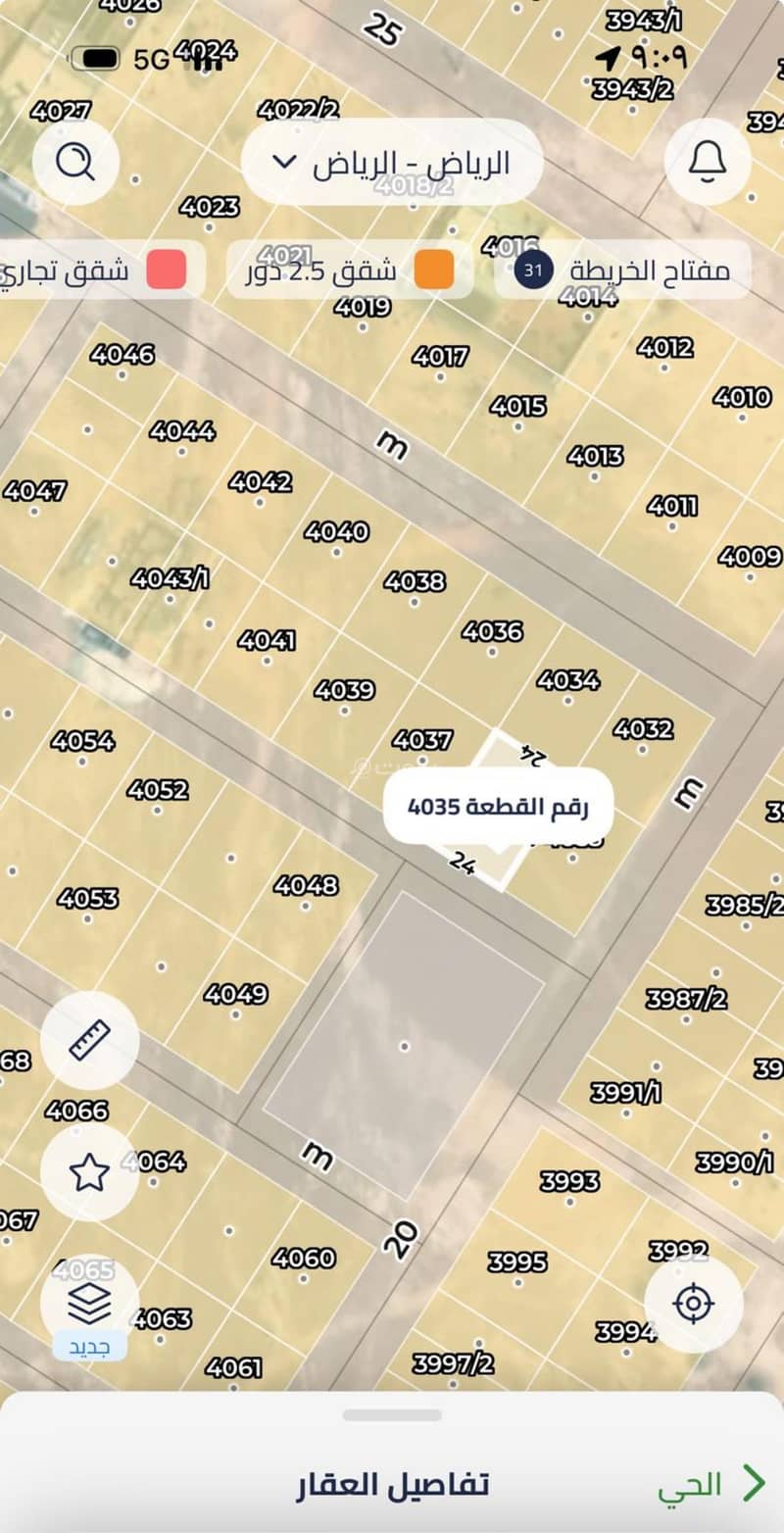784x1533 pixels.
Task: Open the map layers button
Action: 89,1304
